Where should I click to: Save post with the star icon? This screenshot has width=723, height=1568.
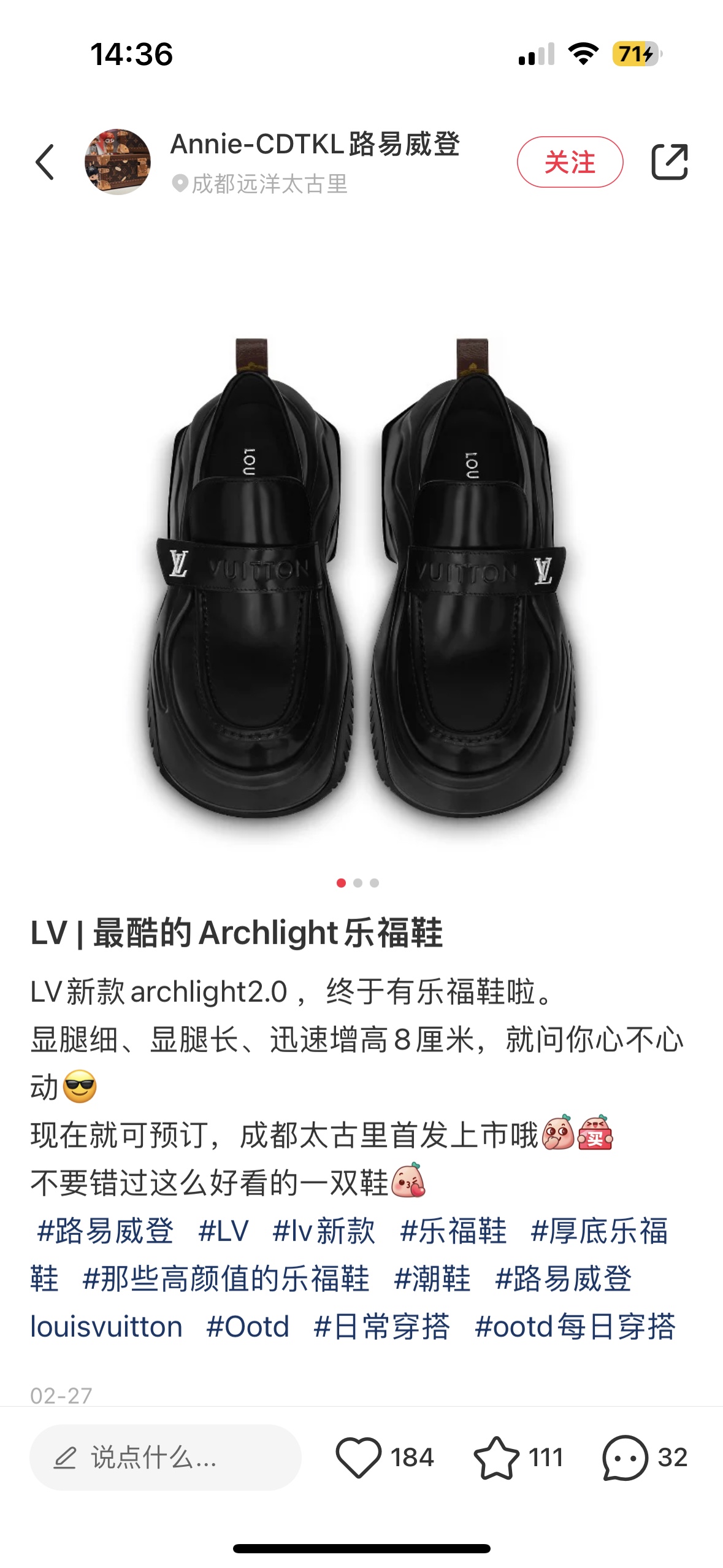496,1458
